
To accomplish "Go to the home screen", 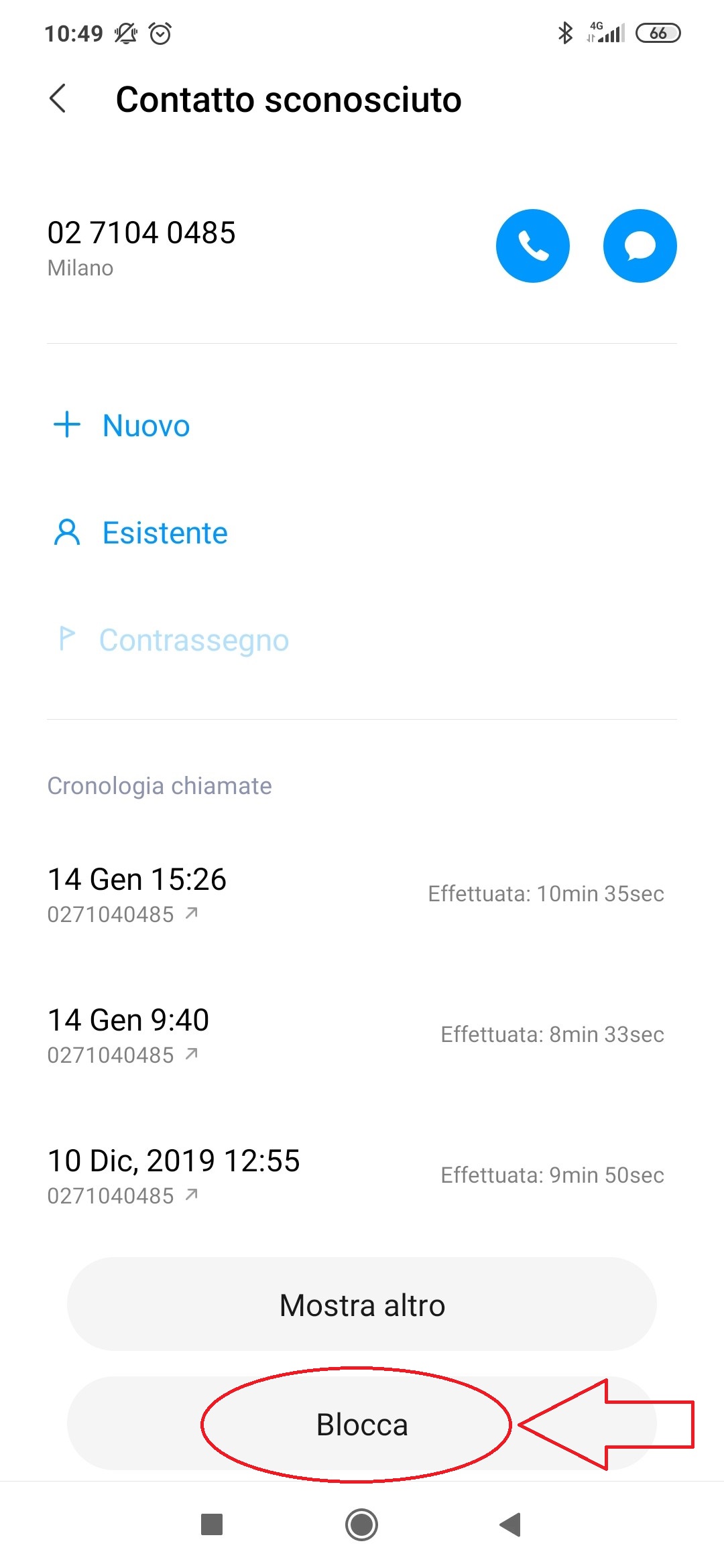I will (362, 1525).
